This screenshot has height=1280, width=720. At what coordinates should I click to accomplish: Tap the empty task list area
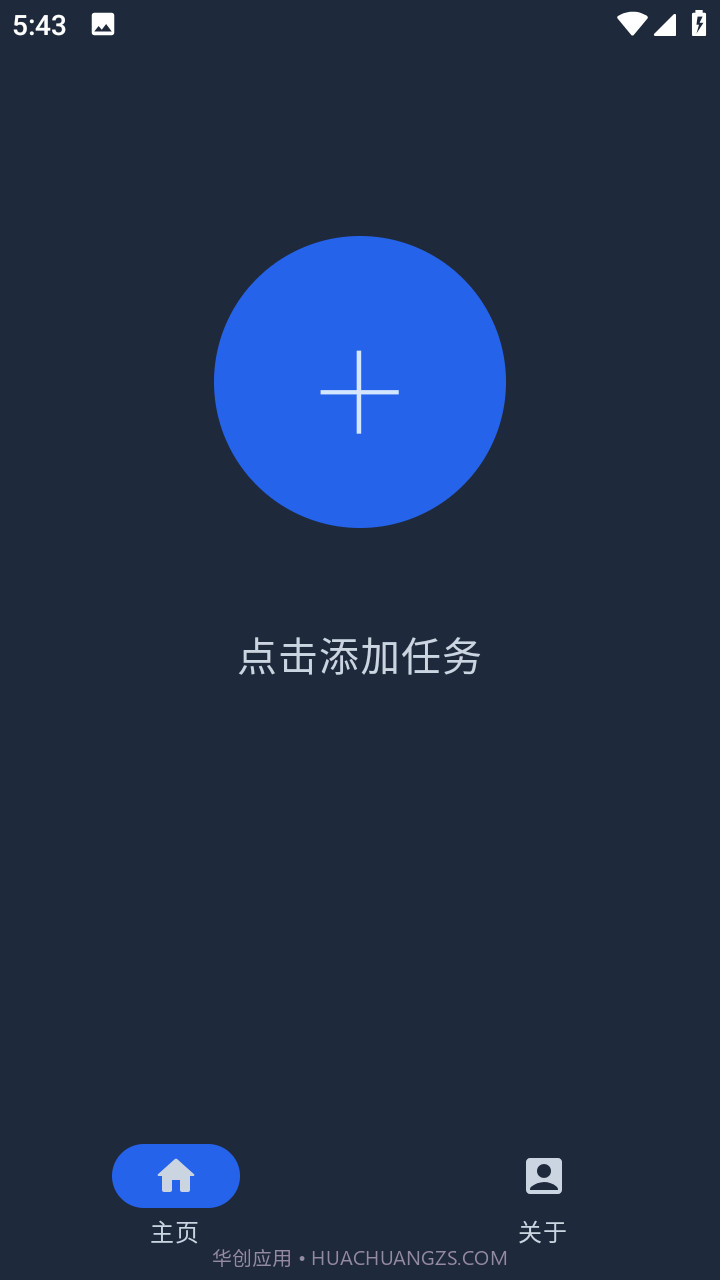click(x=360, y=900)
